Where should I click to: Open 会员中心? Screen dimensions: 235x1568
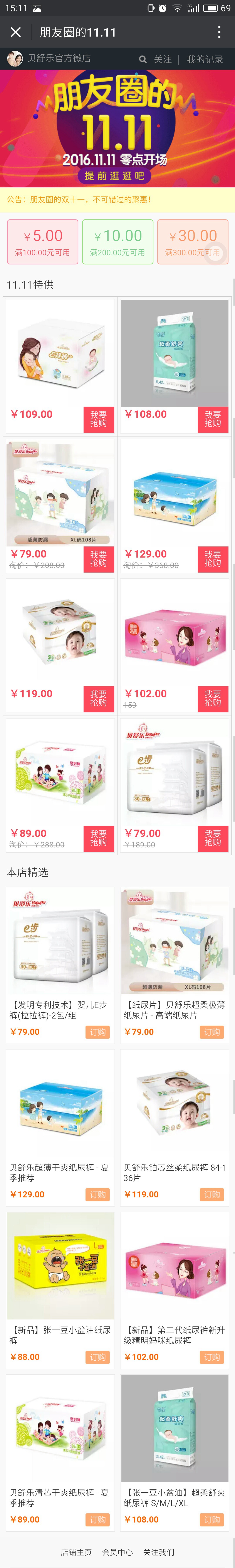(117, 1551)
